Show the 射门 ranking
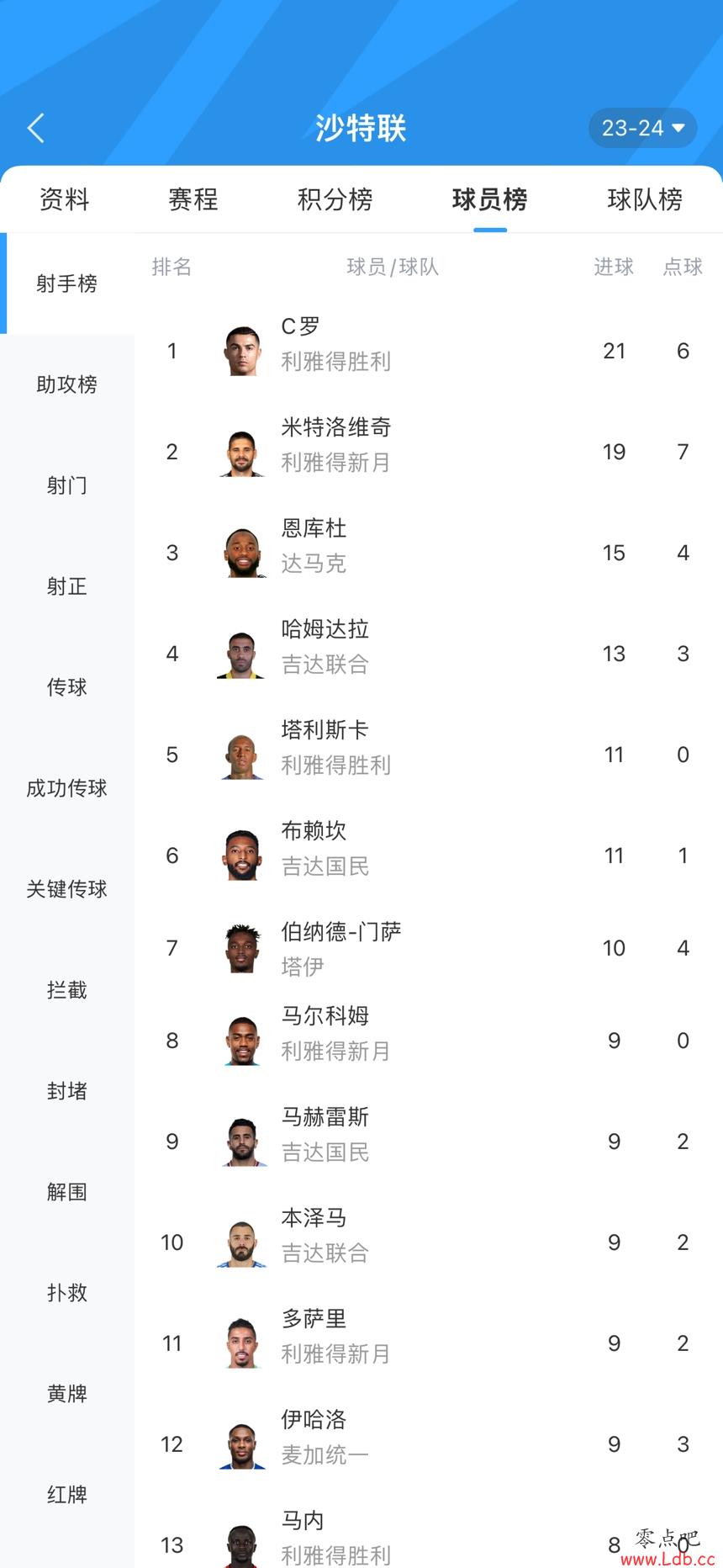This screenshot has width=723, height=1568. coord(67,485)
